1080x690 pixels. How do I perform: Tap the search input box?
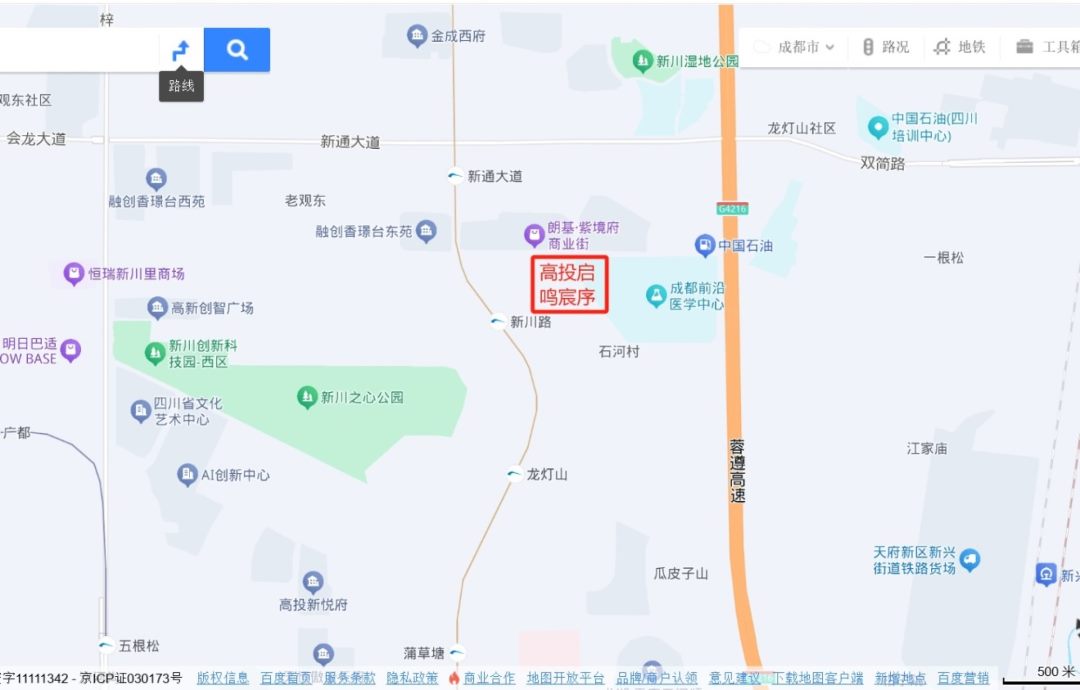pyautogui.click(x=79, y=50)
